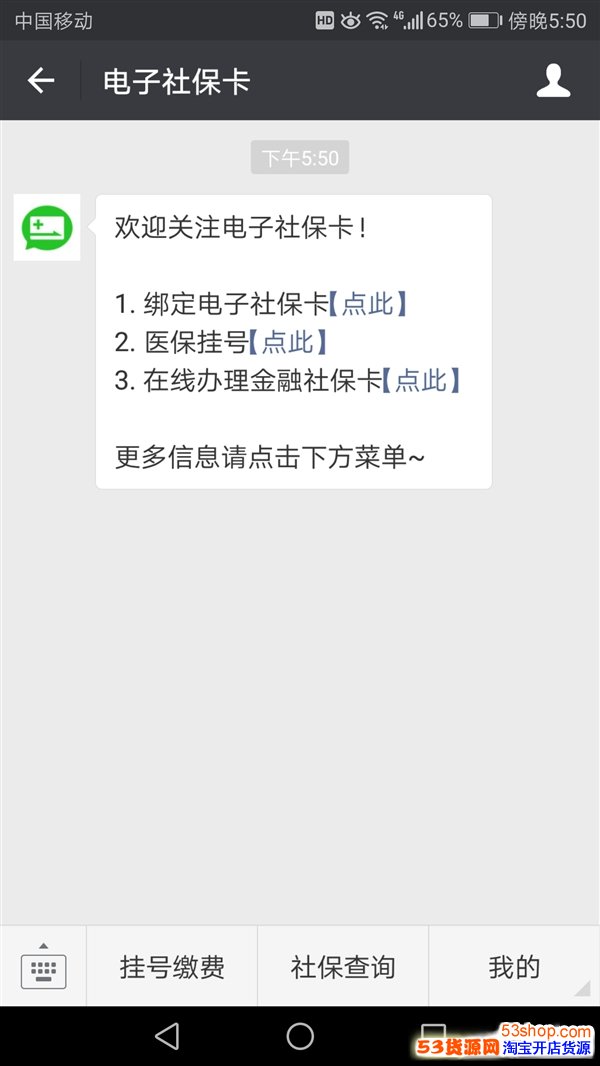Screen dimensions: 600x1066
Task: Switch to keyboard input mode
Action: click(x=43, y=967)
